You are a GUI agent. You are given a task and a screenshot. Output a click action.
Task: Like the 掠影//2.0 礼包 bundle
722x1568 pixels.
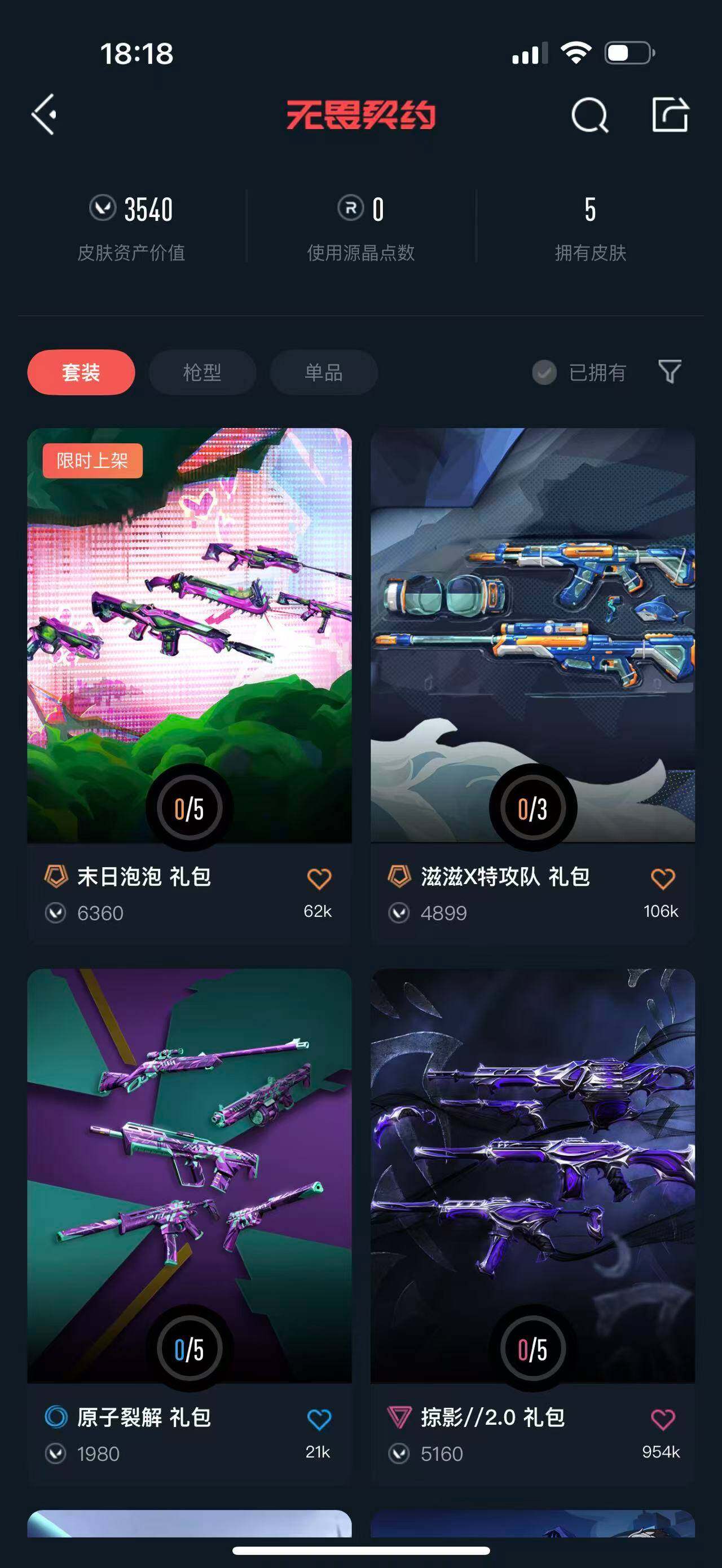click(663, 1420)
